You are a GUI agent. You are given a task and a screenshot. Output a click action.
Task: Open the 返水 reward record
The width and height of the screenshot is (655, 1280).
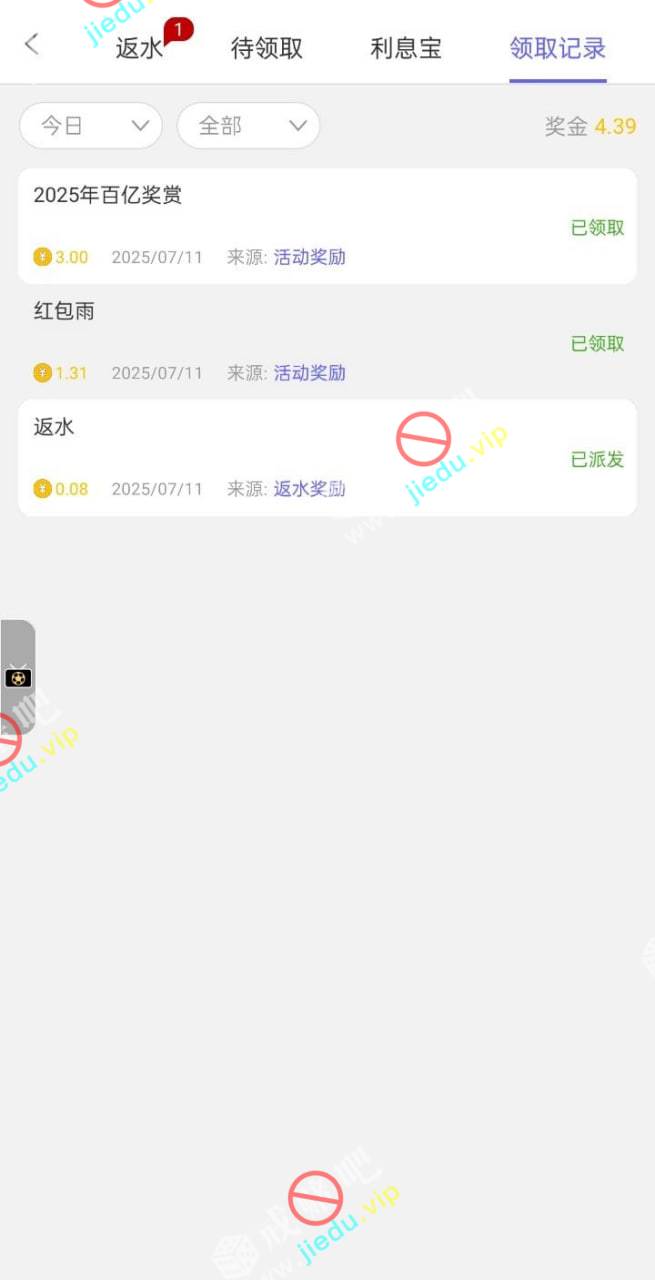click(327, 458)
